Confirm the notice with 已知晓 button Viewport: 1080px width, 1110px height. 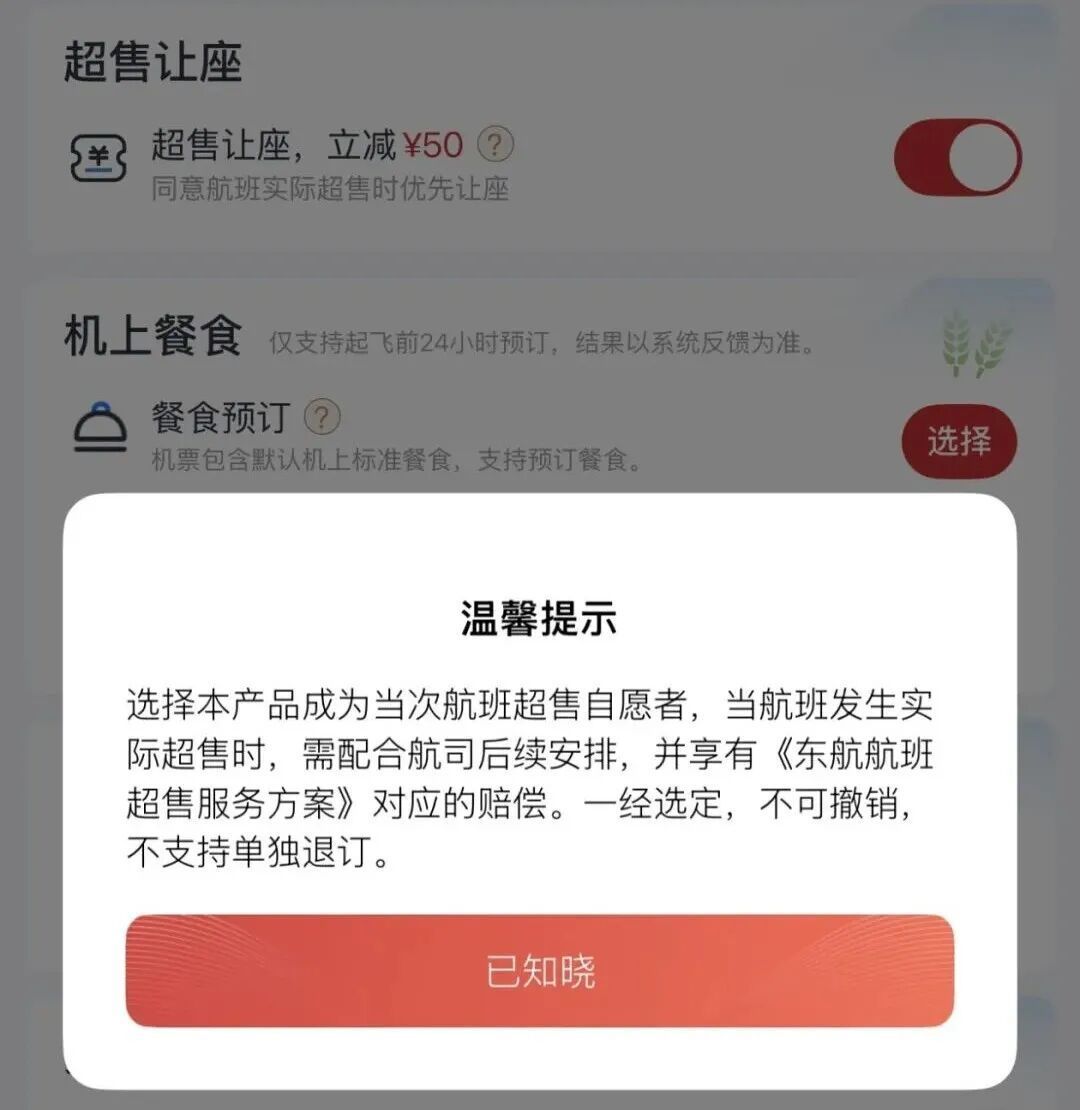(x=539, y=971)
